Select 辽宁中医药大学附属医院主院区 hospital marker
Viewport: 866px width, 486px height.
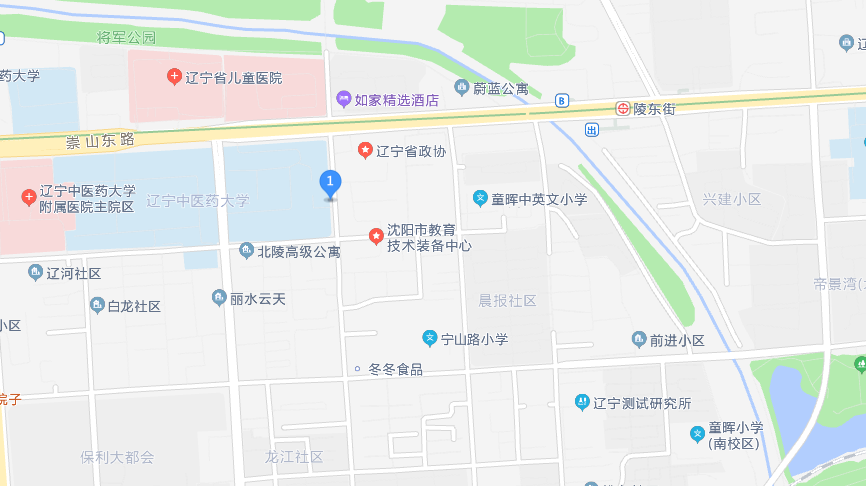29,198
